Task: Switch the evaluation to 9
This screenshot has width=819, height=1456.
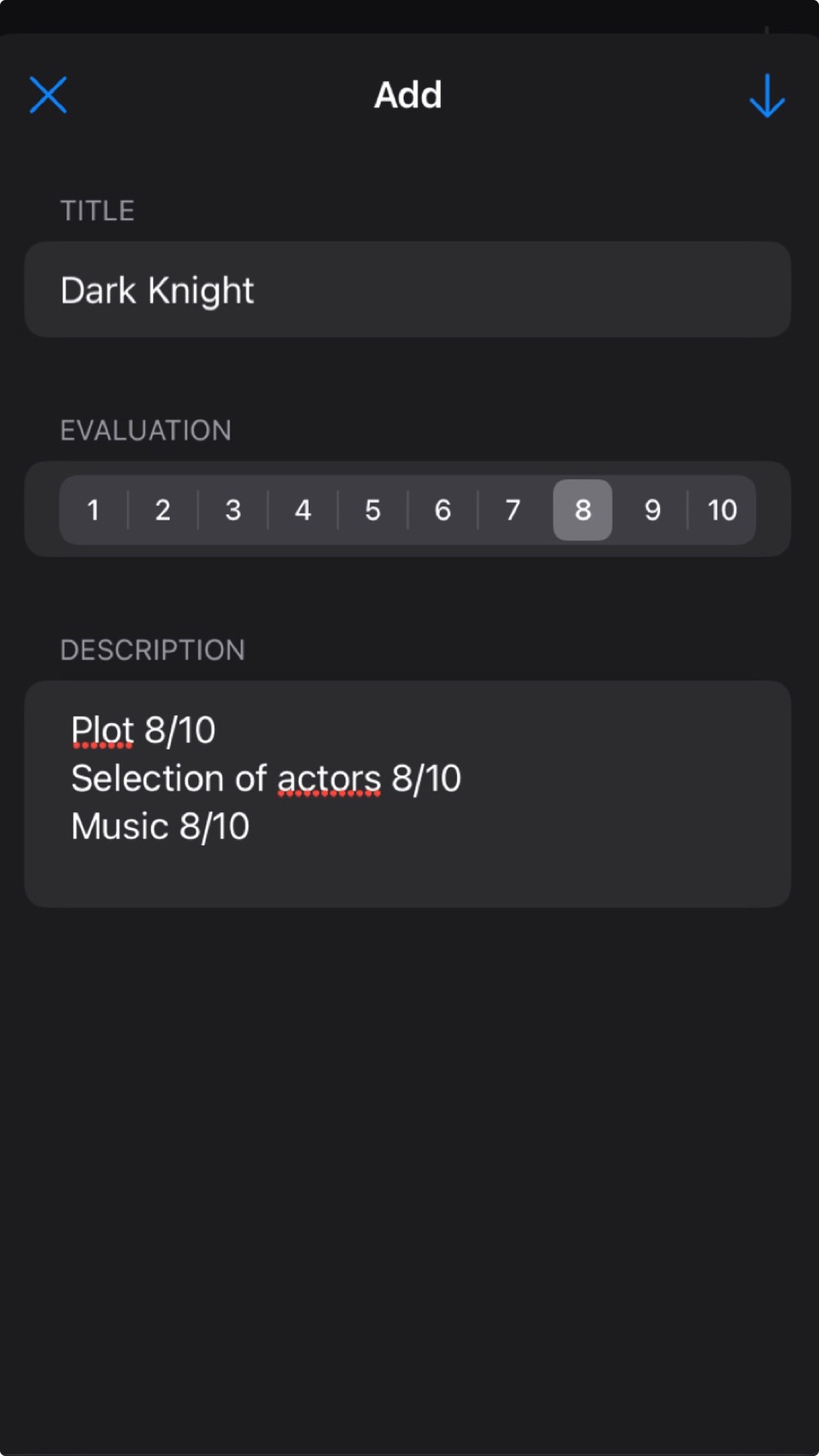Action: [x=652, y=510]
